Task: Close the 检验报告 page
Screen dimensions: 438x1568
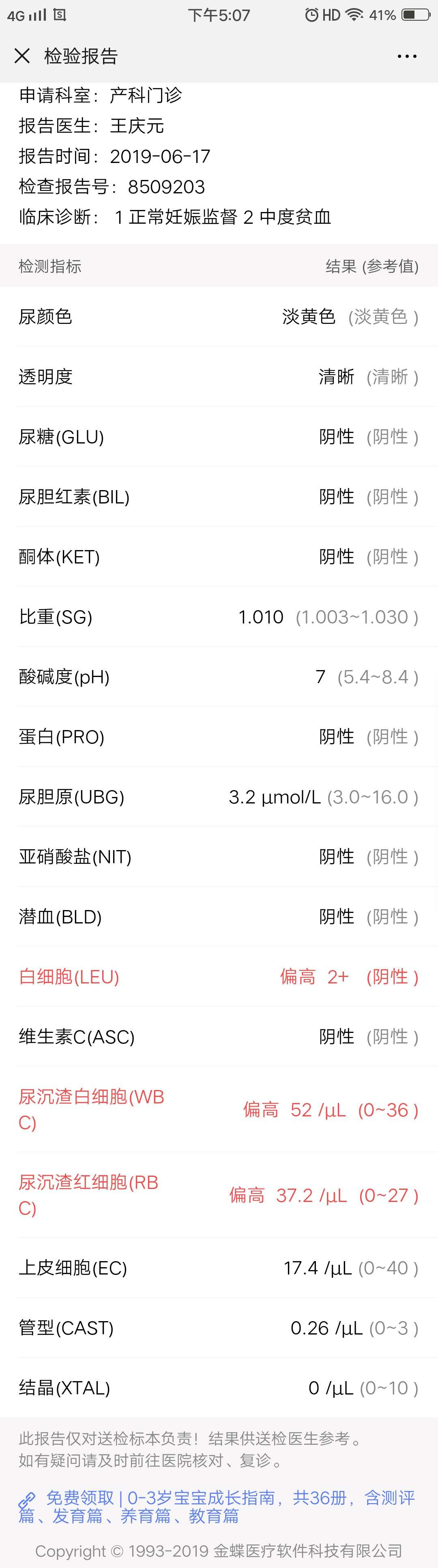Action: pyautogui.click(x=22, y=56)
